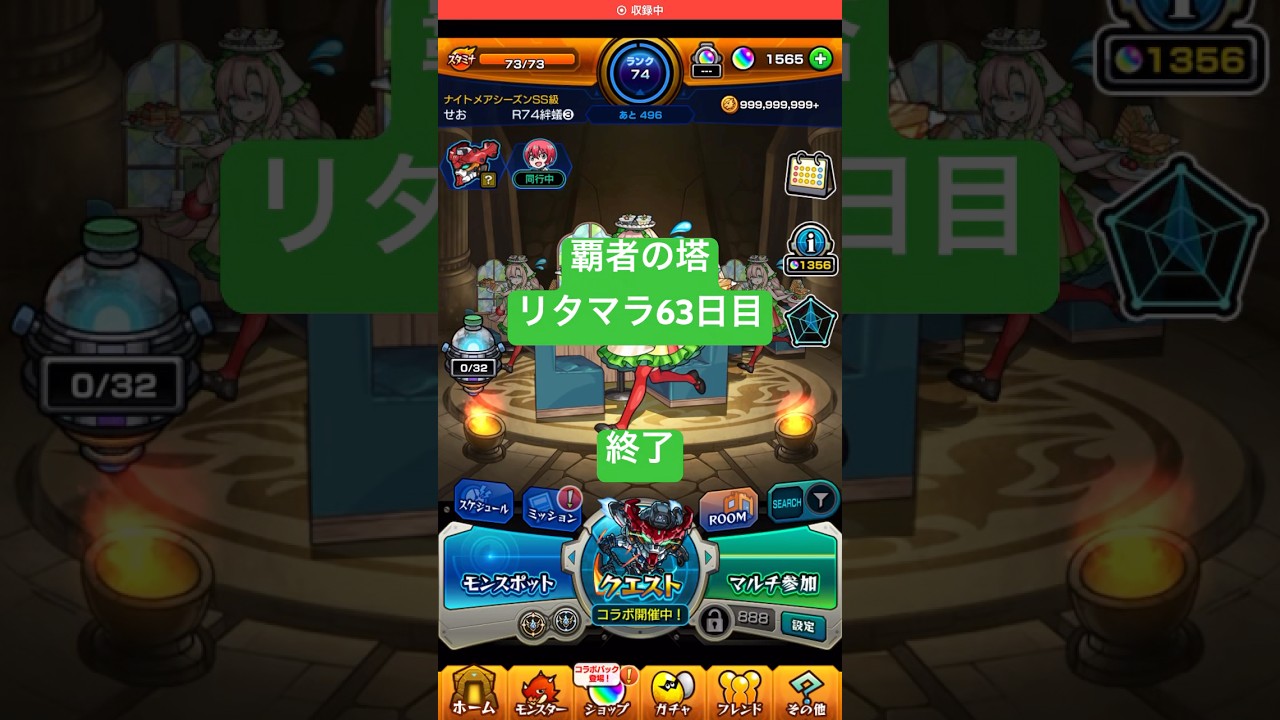Tap the 同行中 companion character icon
The image size is (1280, 720).
[x=540, y=164]
